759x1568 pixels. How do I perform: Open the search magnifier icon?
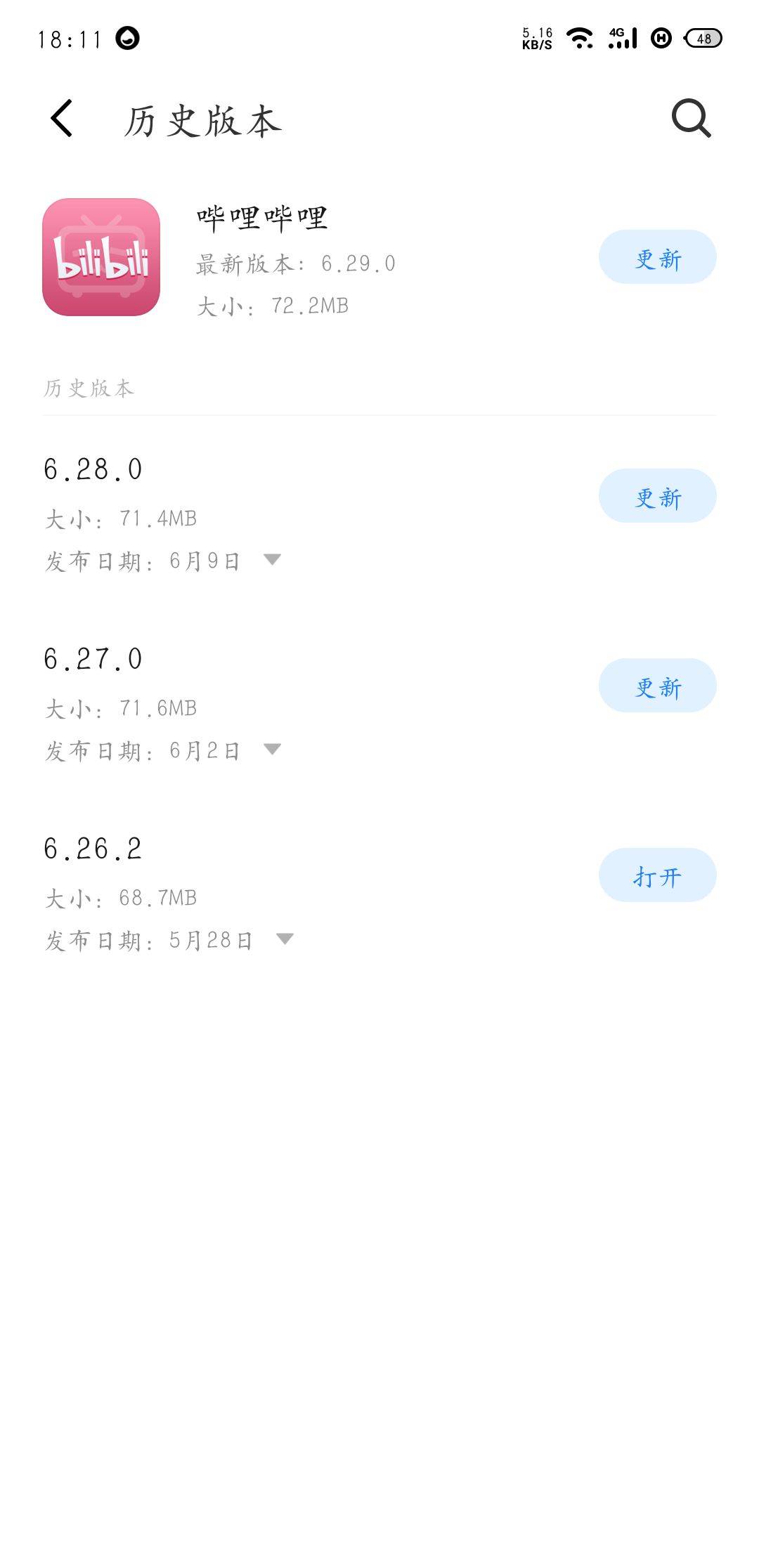691,118
